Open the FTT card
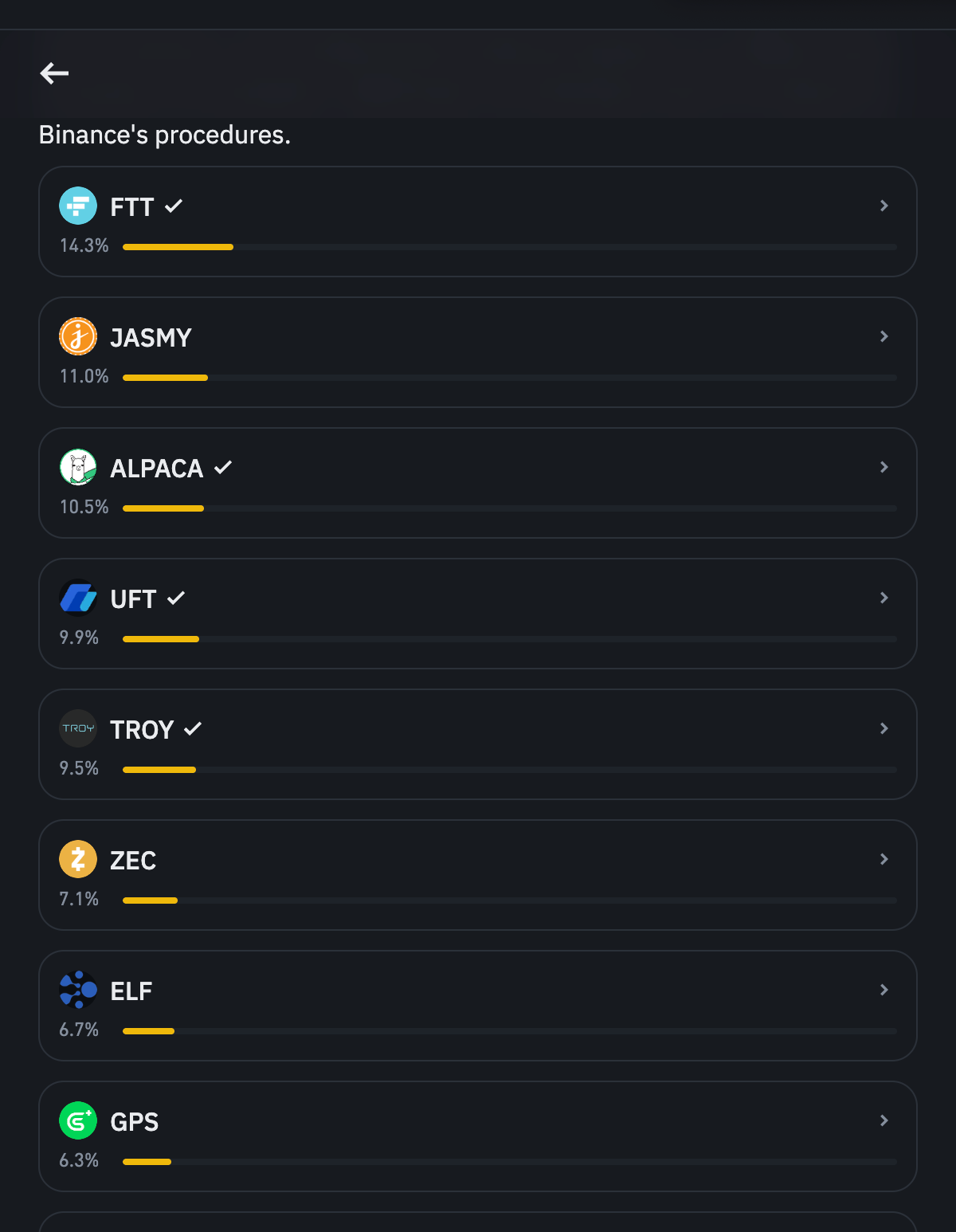This screenshot has height=1232, width=956. (478, 222)
